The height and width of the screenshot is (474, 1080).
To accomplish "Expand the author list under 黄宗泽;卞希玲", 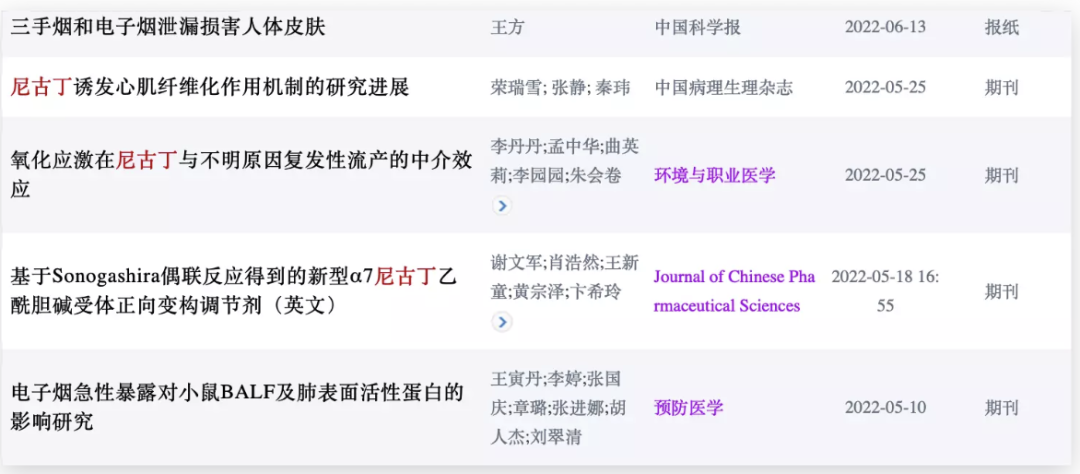I will click(502, 322).
